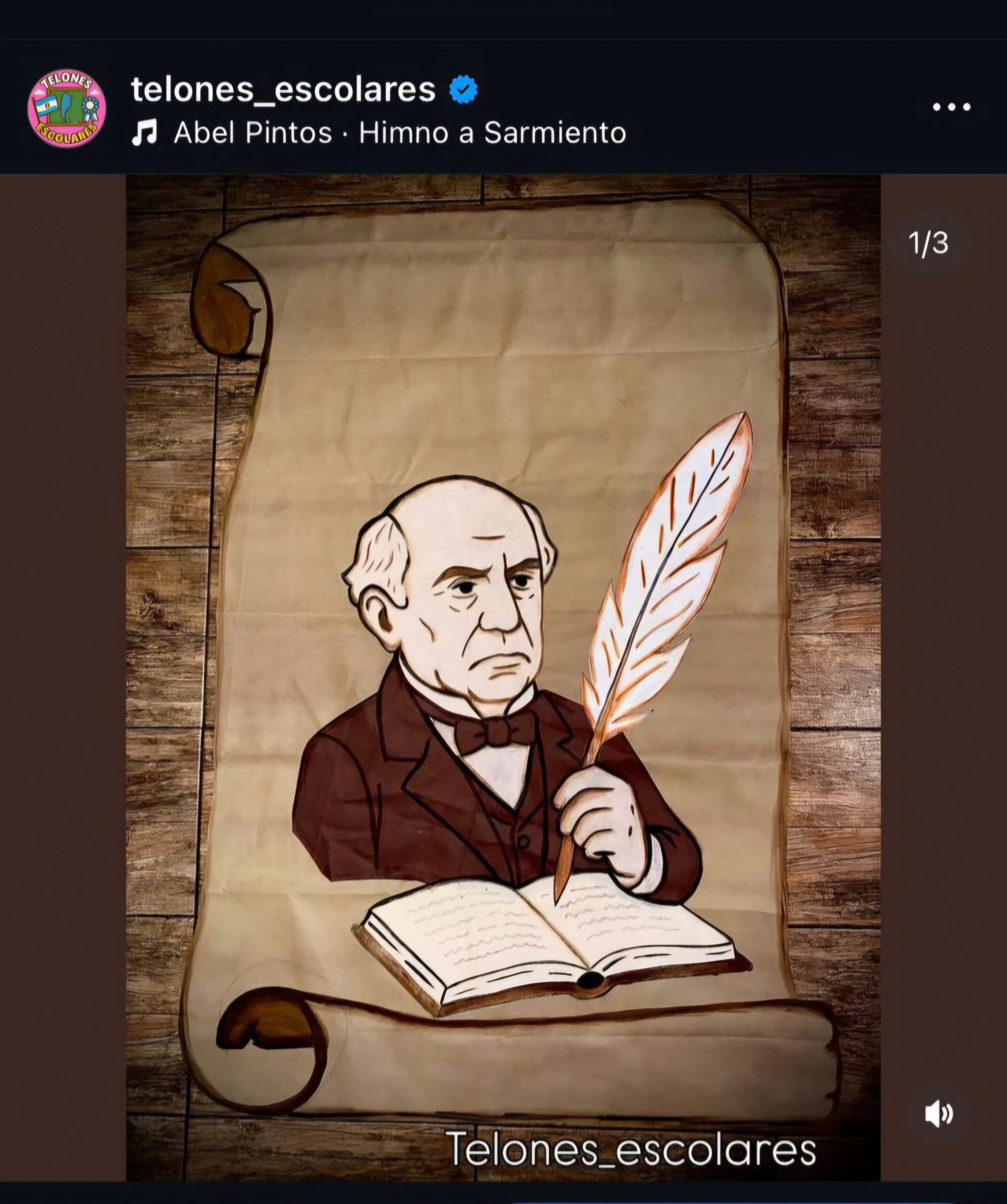
Task: Toggle the post's sound speaker icon
Action: pos(939,1114)
